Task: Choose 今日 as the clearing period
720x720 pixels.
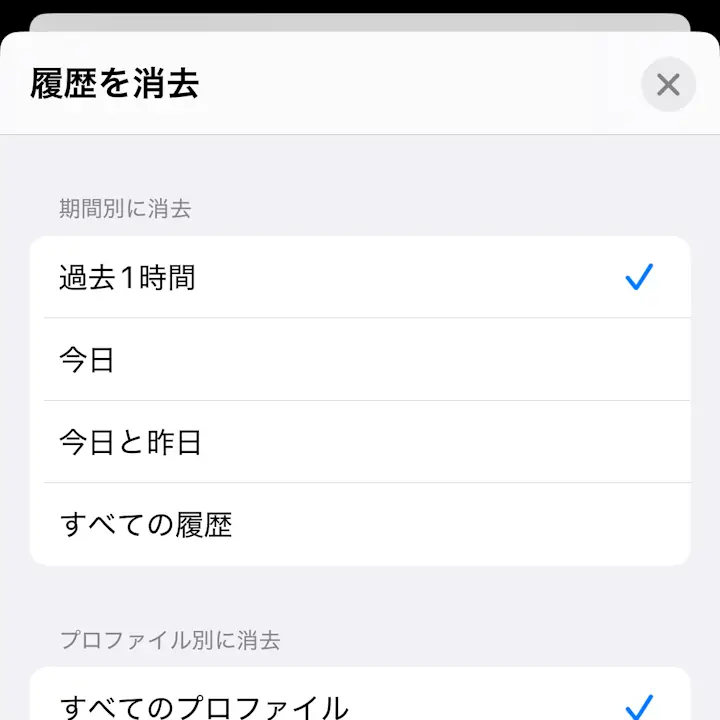Action: point(360,360)
